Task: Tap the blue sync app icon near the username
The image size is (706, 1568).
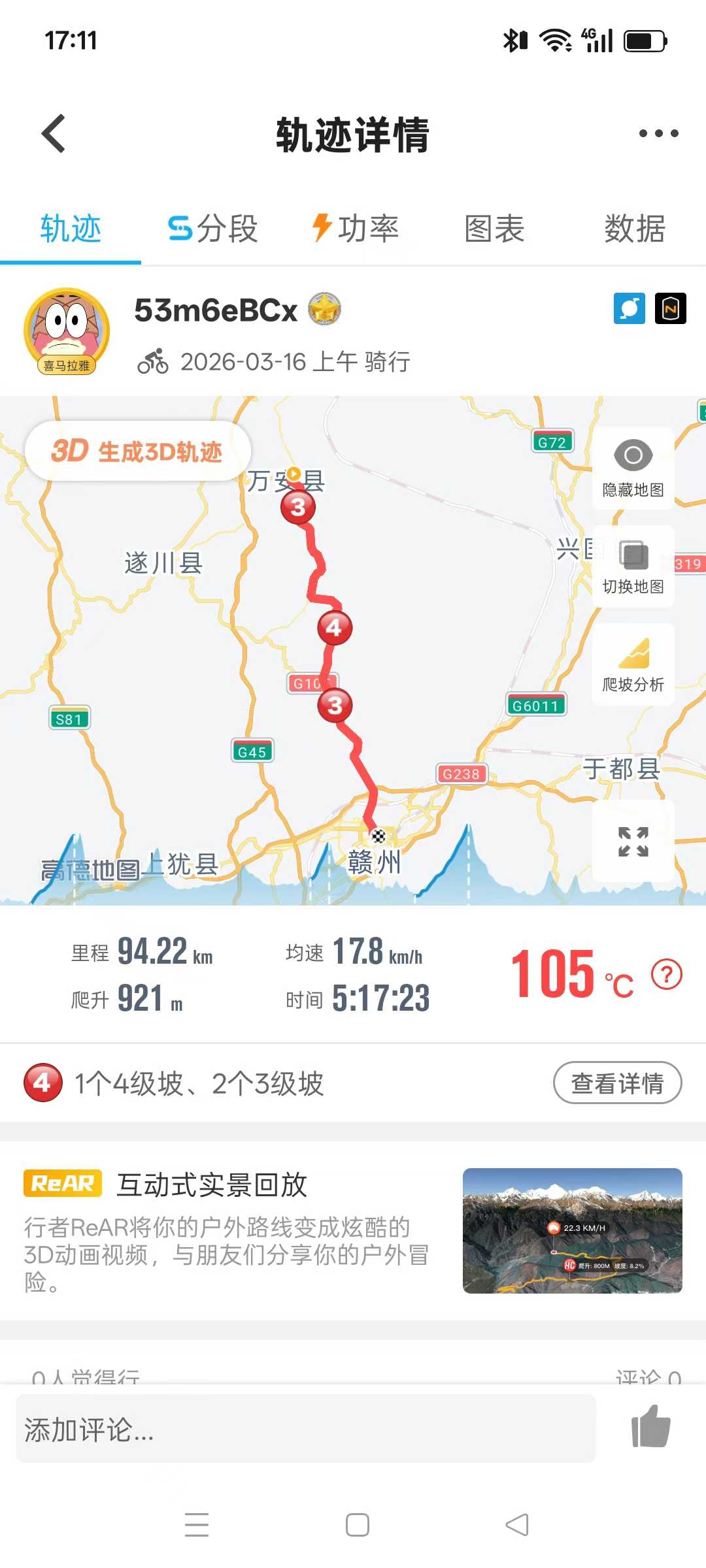Action: click(630, 307)
